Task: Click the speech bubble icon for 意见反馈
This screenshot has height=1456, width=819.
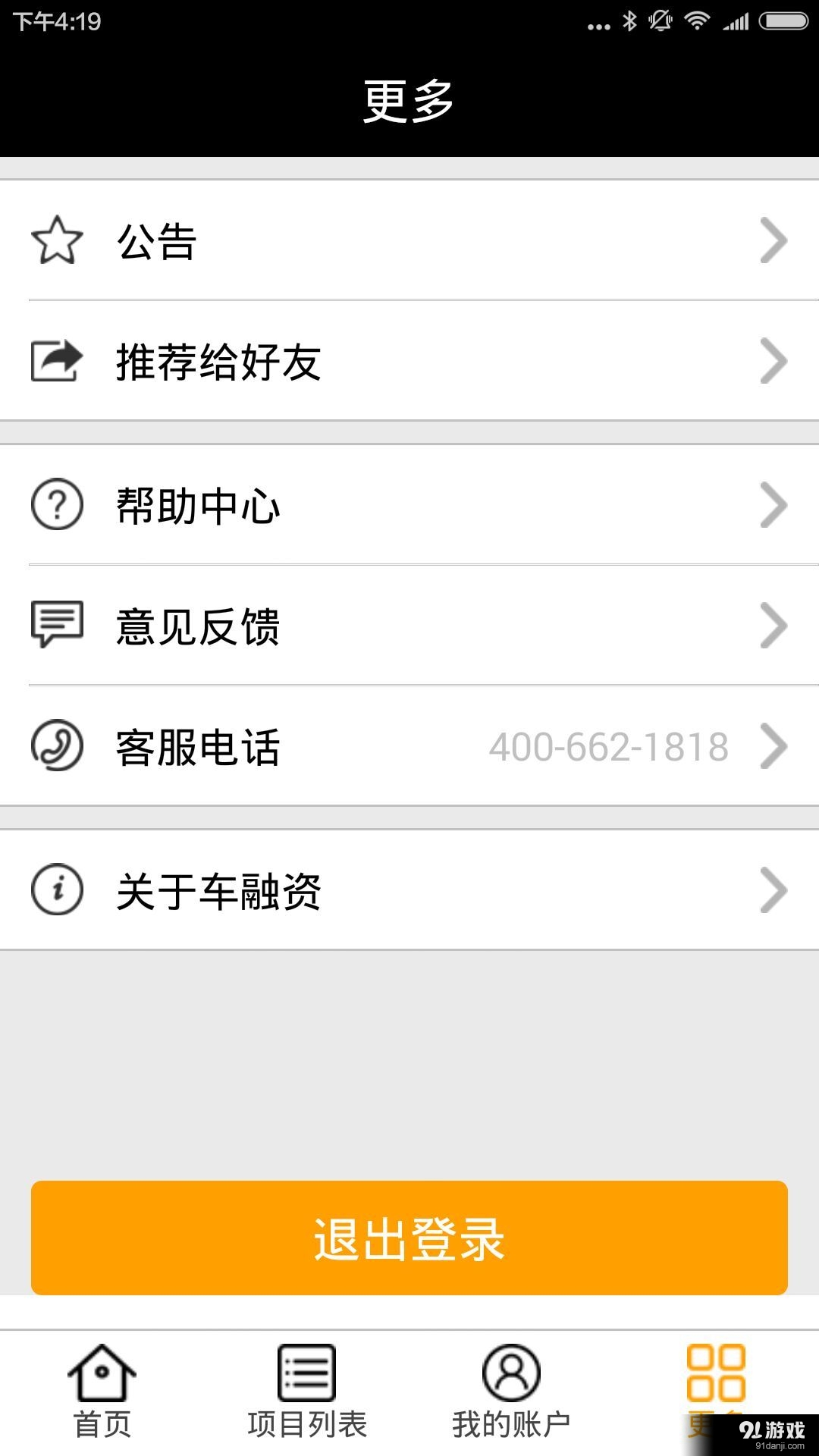Action: (x=57, y=625)
